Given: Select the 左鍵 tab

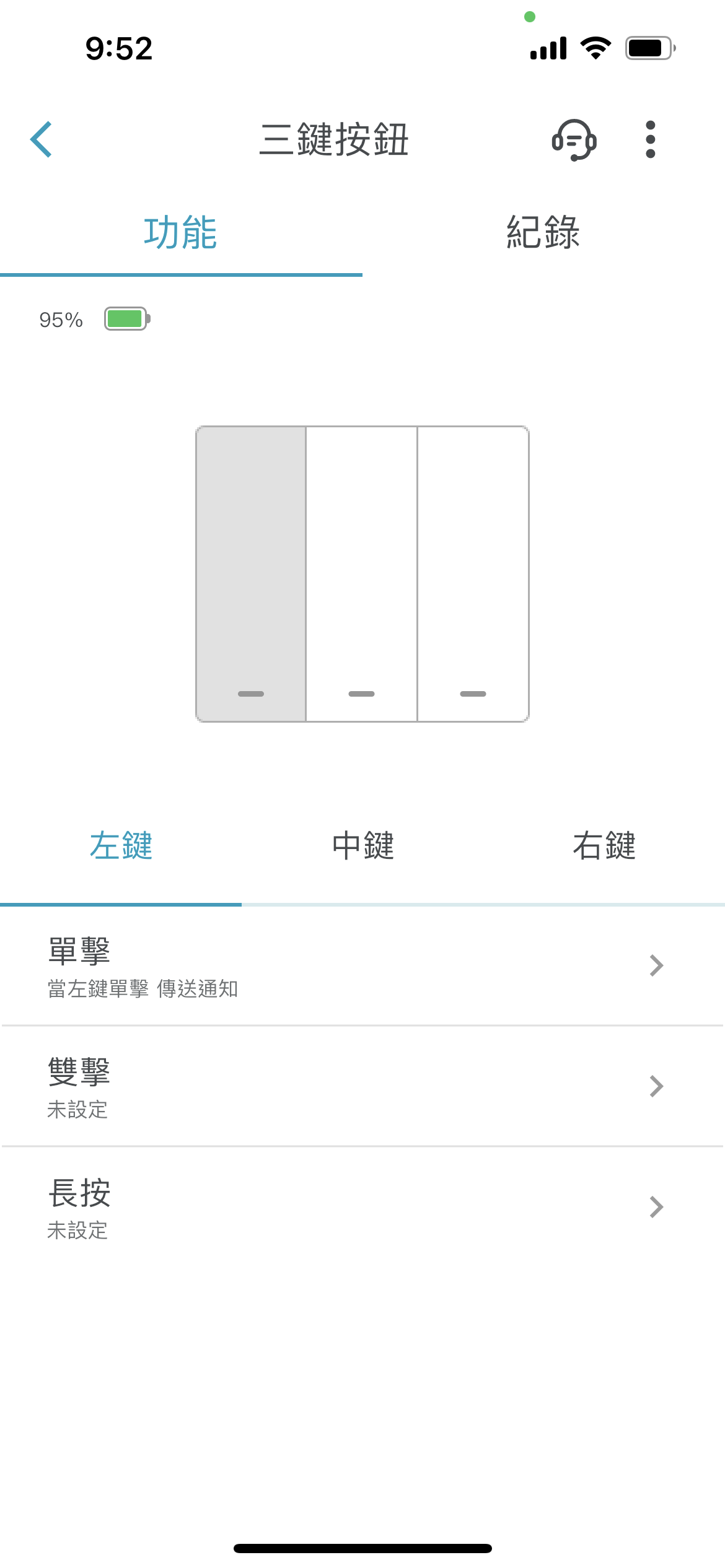Looking at the screenshot, I should point(121,846).
